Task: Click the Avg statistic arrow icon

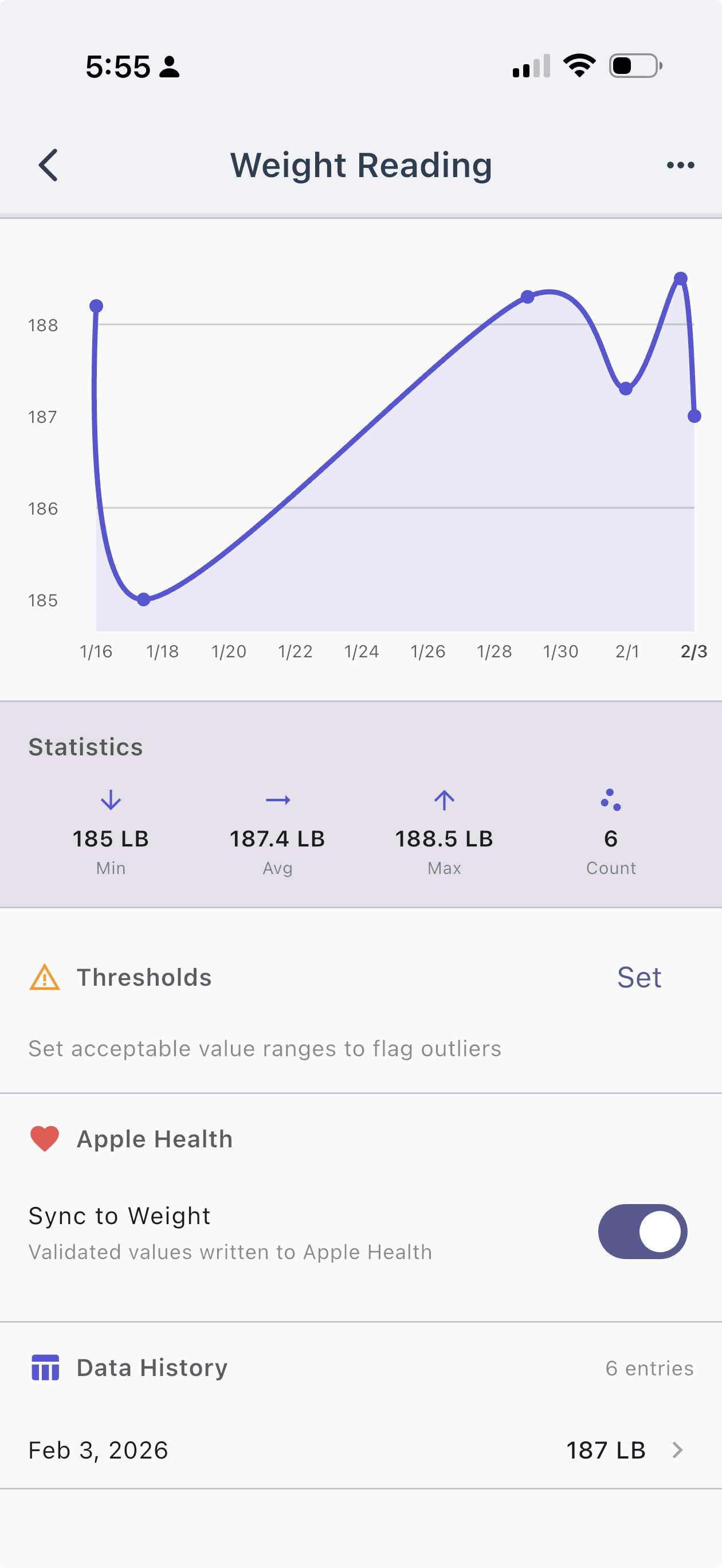Action: tap(277, 801)
